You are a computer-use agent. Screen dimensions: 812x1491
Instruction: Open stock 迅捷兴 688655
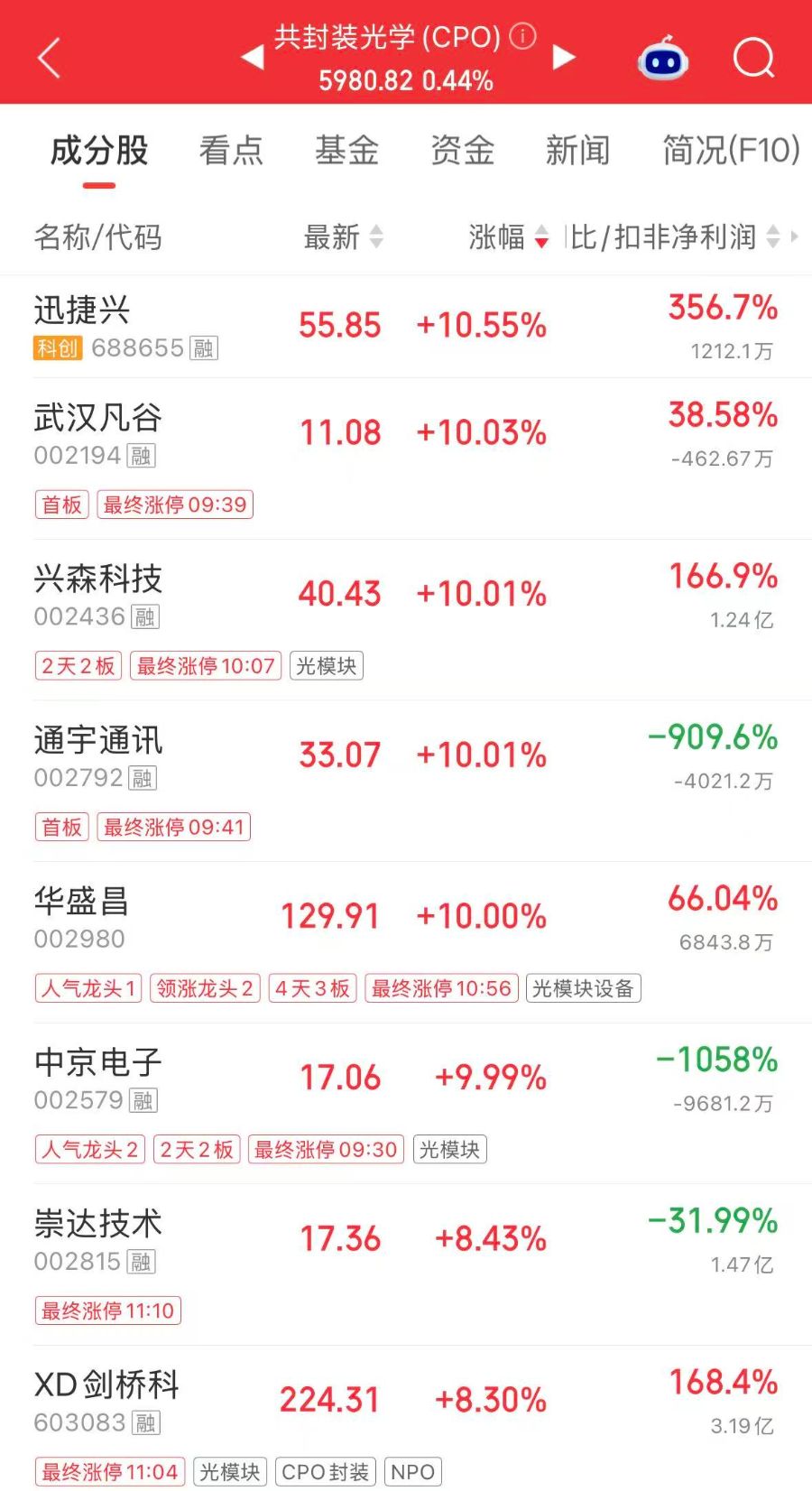(x=406, y=327)
